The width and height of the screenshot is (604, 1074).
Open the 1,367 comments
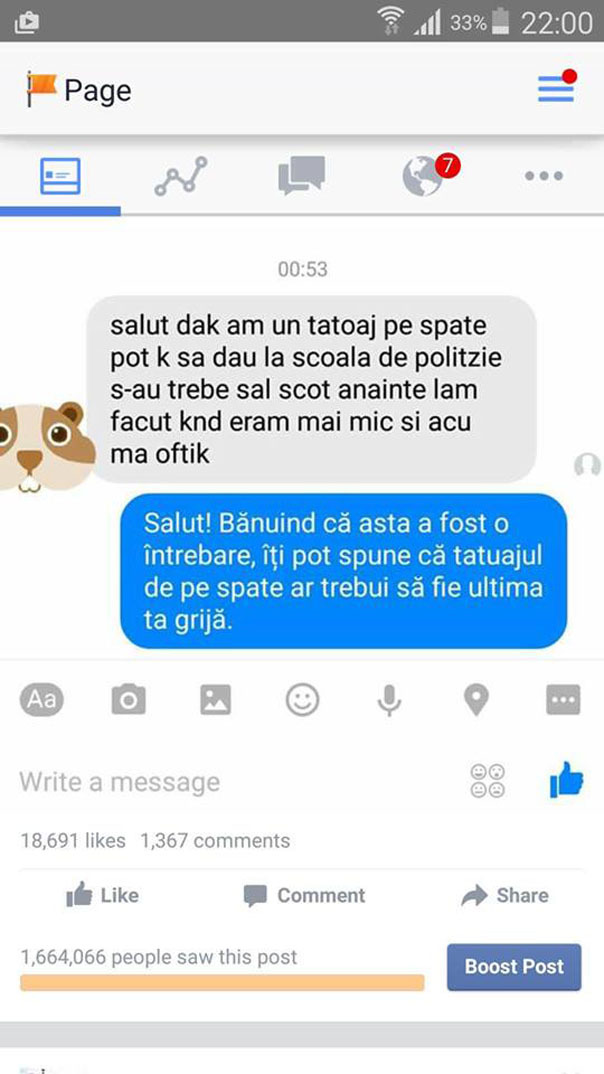[215, 841]
